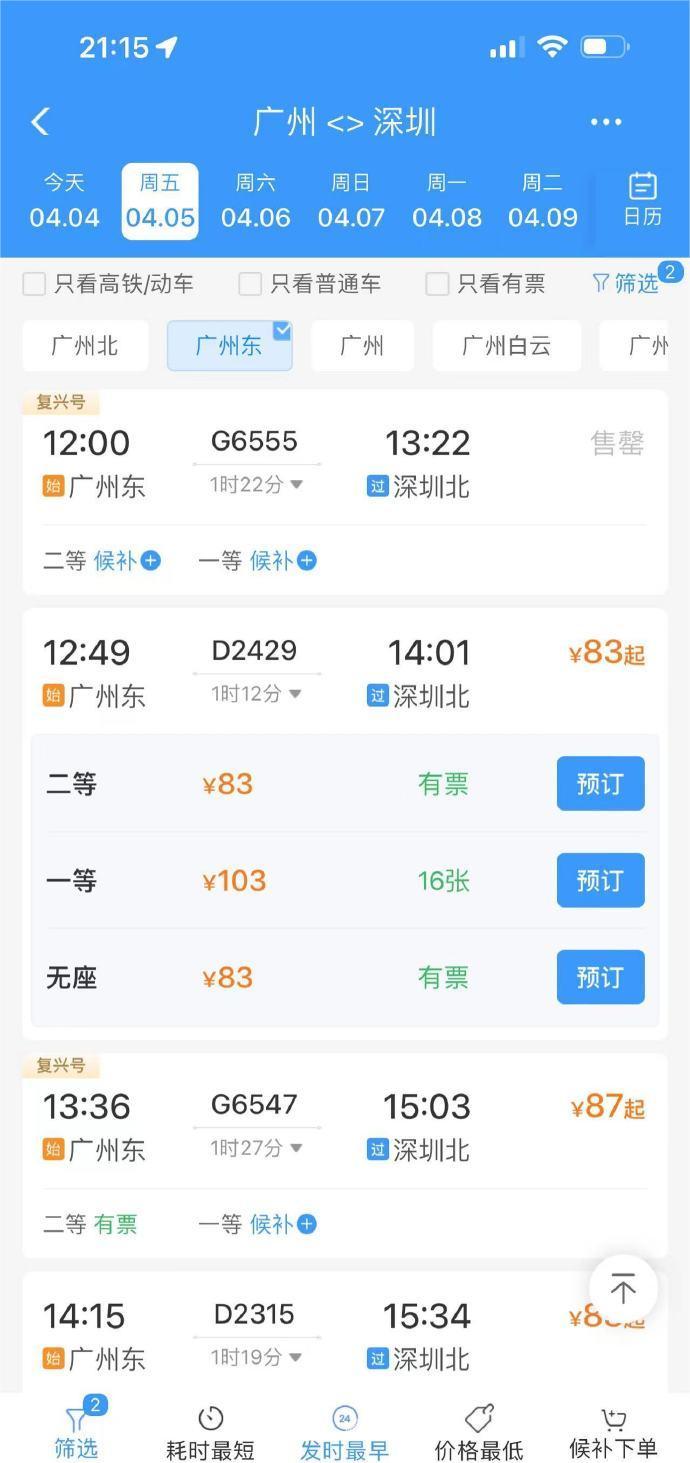The width and height of the screenshot is (690, 1463).
Task: Enable 只看有票 checkbox
Action: (x=437, y=284)
